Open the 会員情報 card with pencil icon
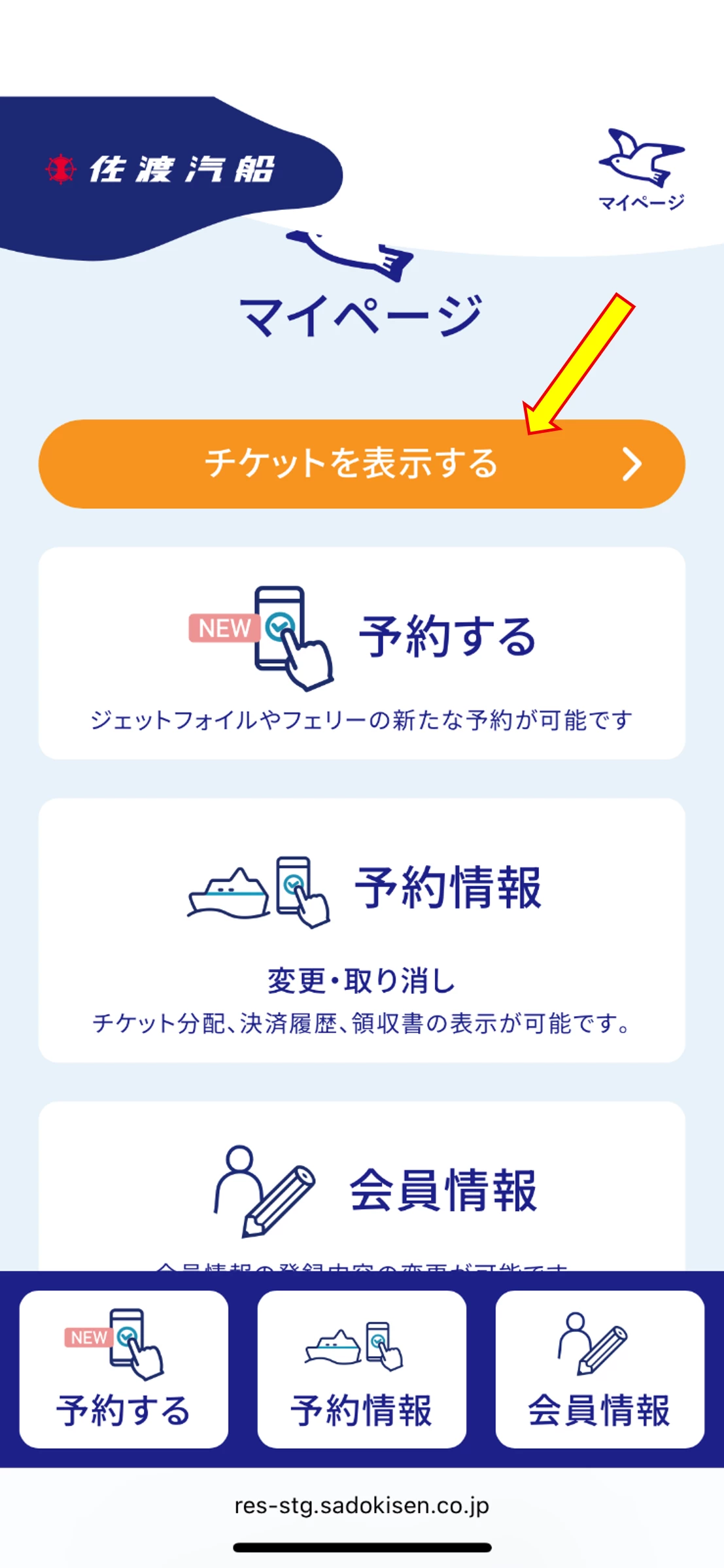This screenshot has width=724, height=1568. point(362,1186)
